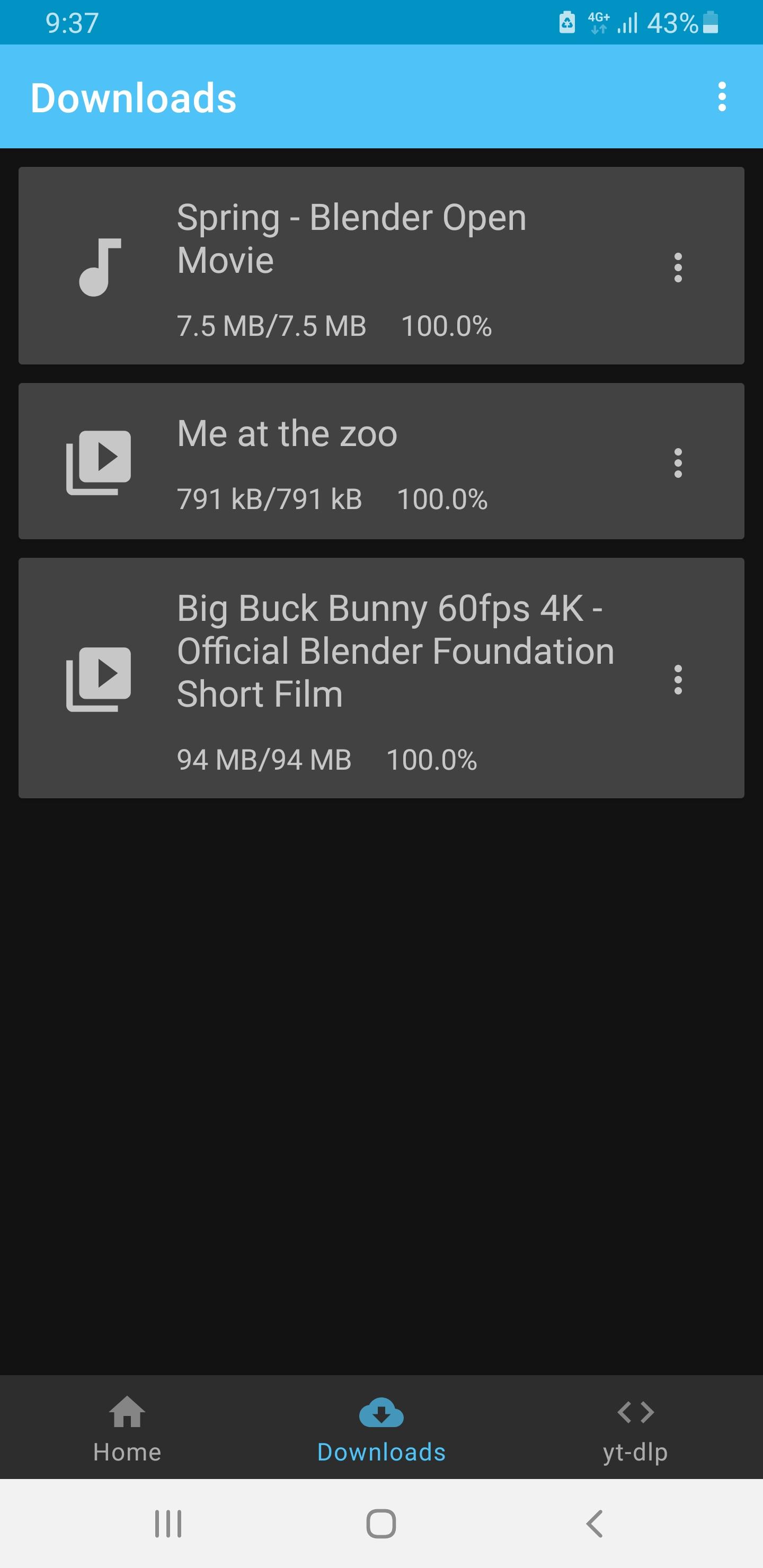Open options for Me at the zoo
Image resolution: width=763 pixels, height=1568 pixels.
coord(678,462)
